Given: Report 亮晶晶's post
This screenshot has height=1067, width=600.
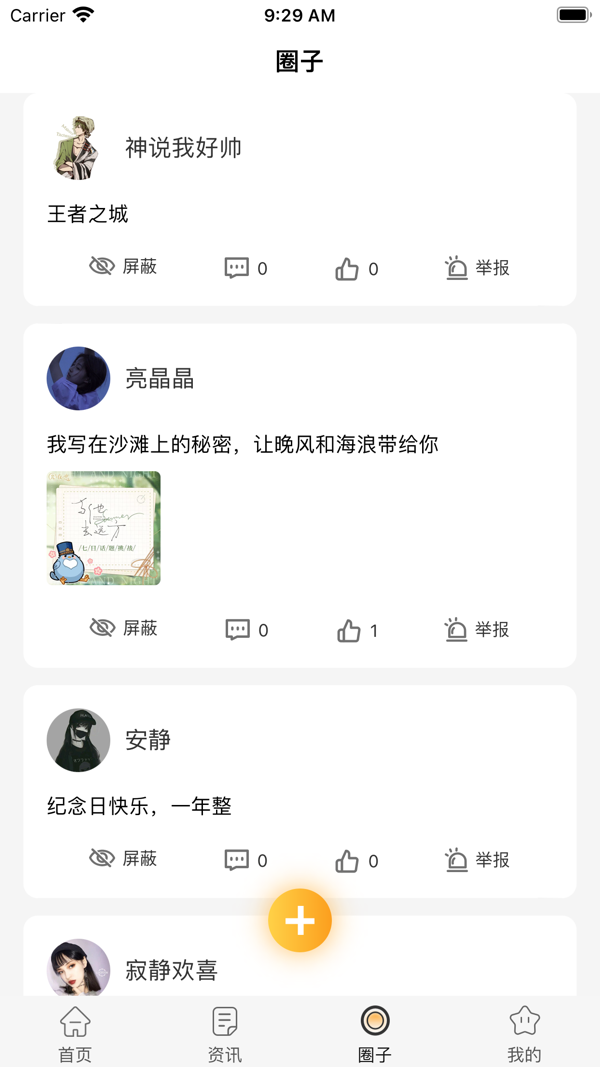Looking at the screenshot, I should [477, 629].
